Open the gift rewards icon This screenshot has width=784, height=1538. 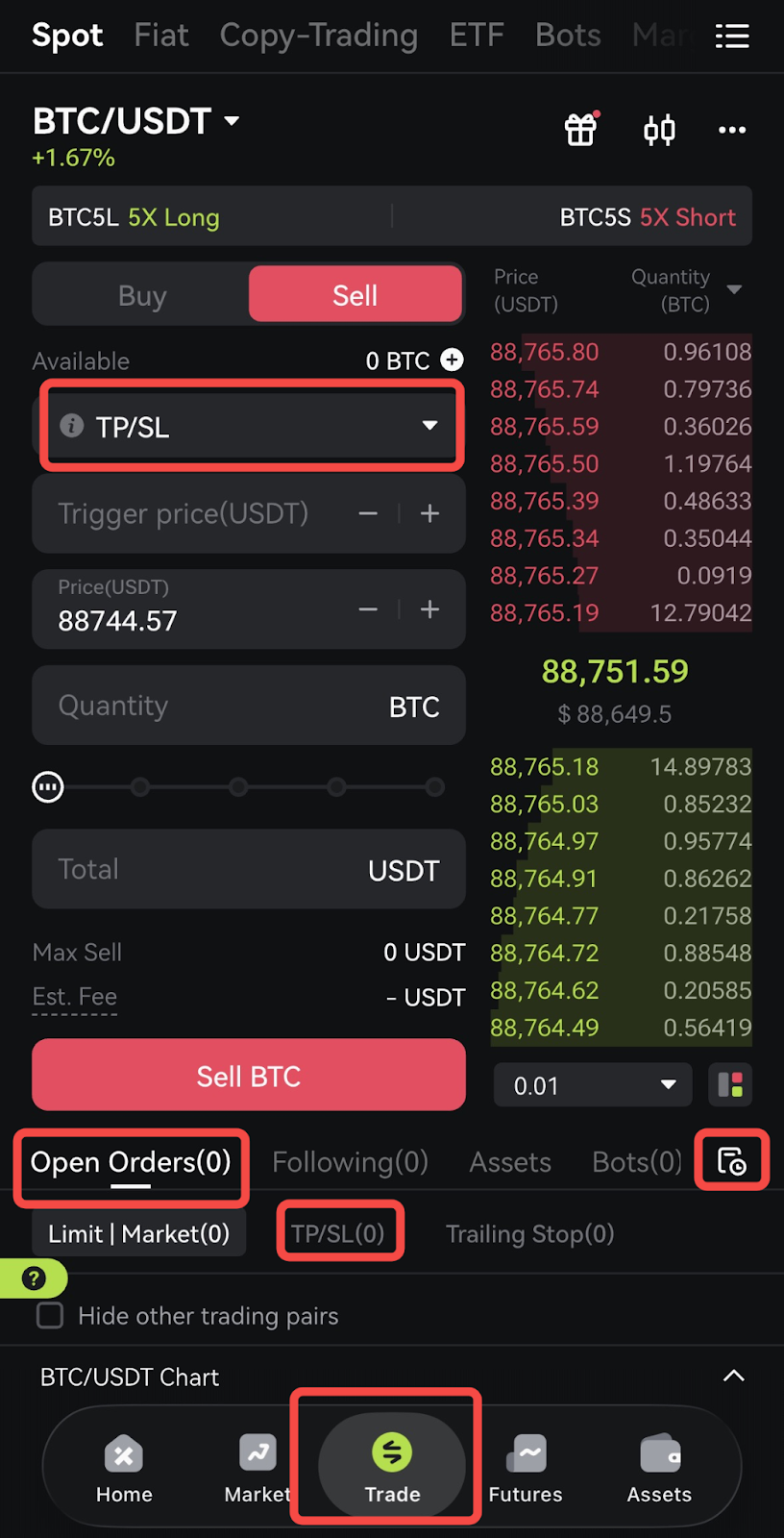(x=580, y=130)
